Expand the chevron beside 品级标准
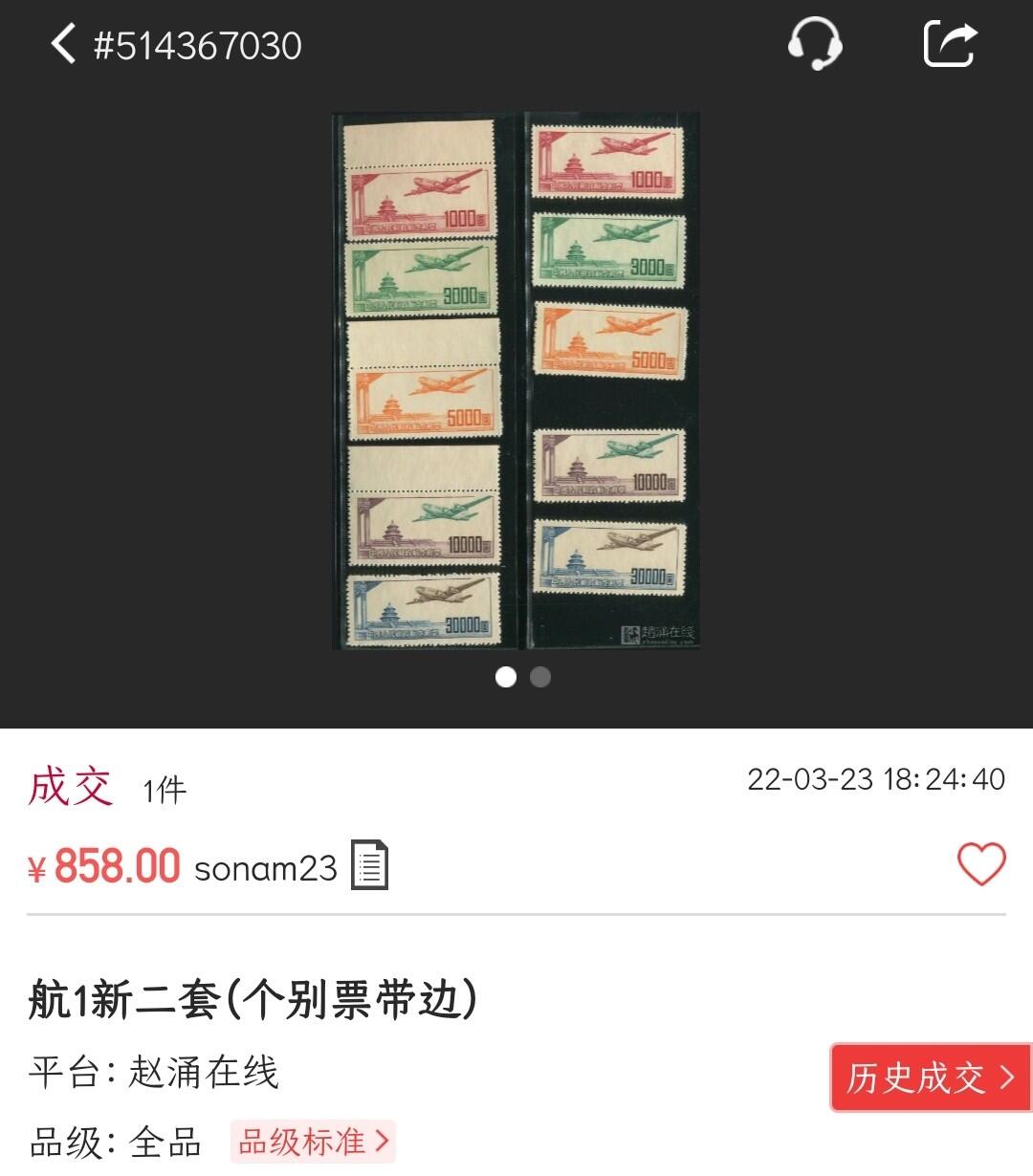The width and height of the screenshot is (1033, 1176). tap(383, 1142)
